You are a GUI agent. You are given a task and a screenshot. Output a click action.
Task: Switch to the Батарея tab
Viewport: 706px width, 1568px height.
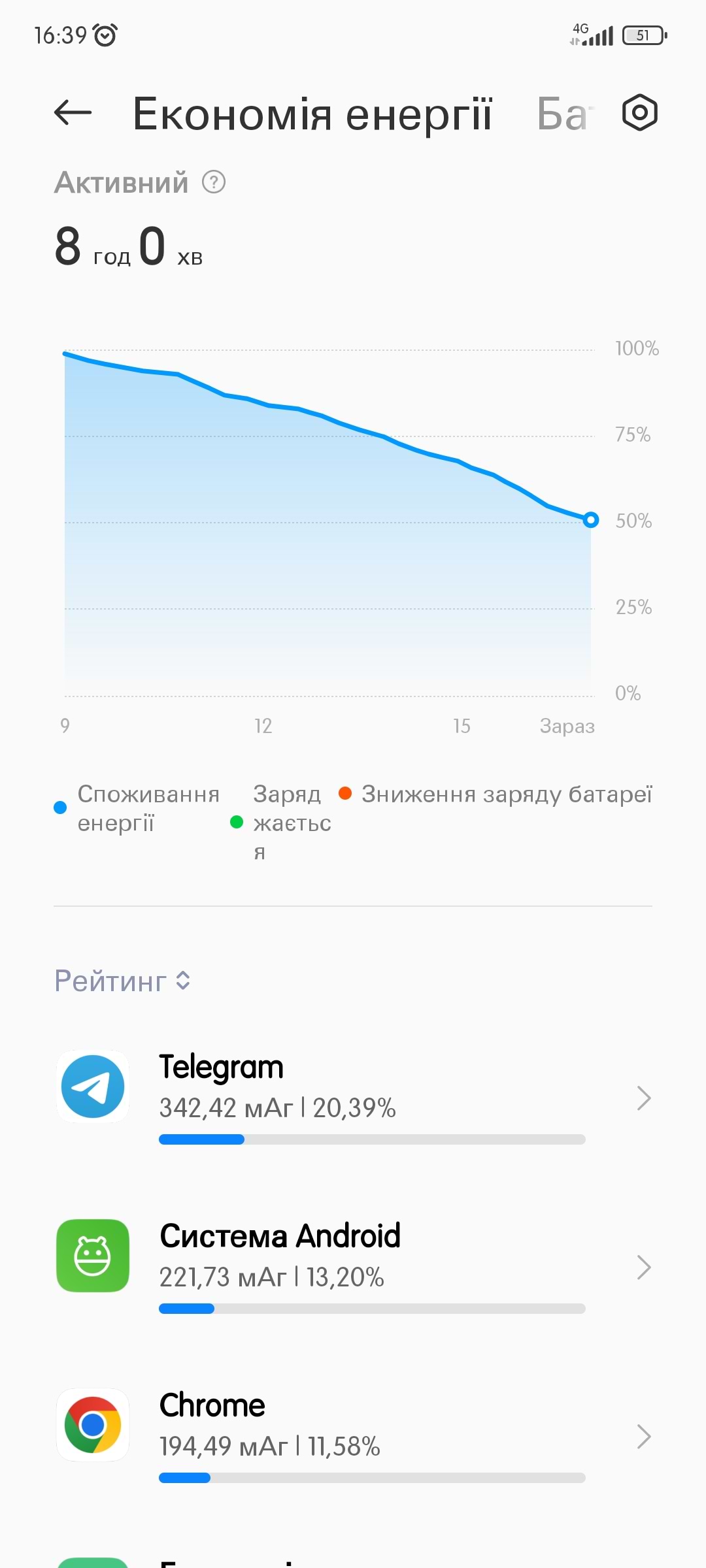coord(563,114)
